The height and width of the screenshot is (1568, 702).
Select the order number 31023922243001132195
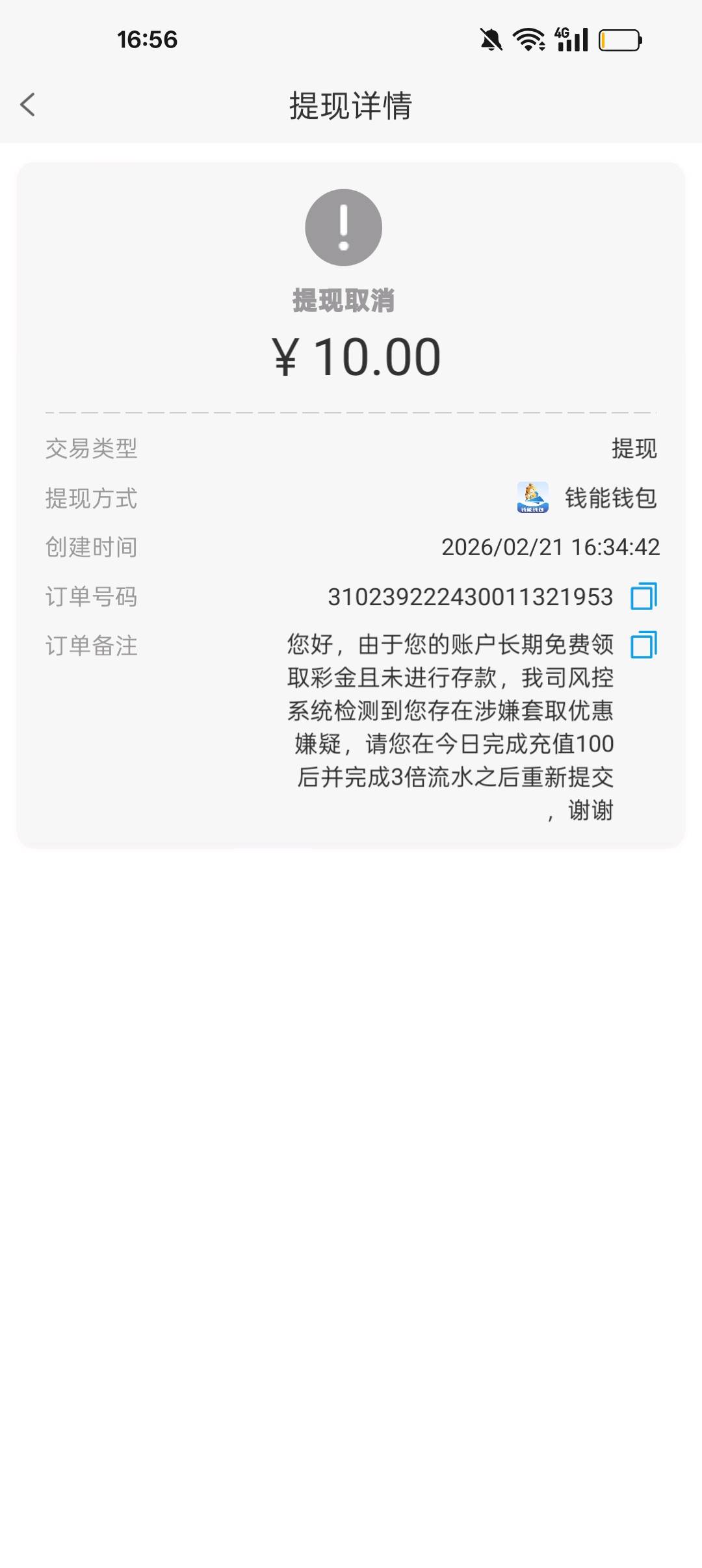pos(469,595)
